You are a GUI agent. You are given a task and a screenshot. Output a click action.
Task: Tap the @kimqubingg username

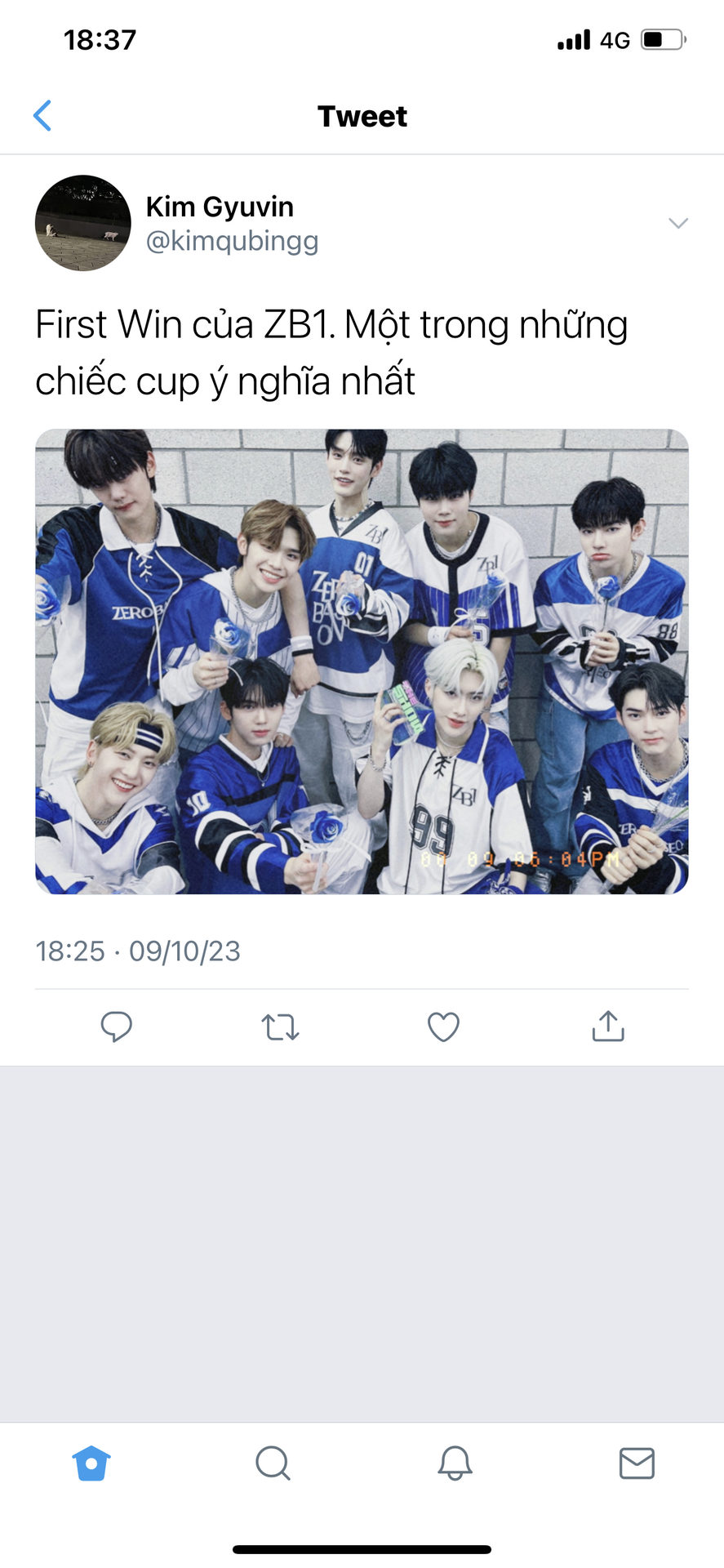point(232,242)
